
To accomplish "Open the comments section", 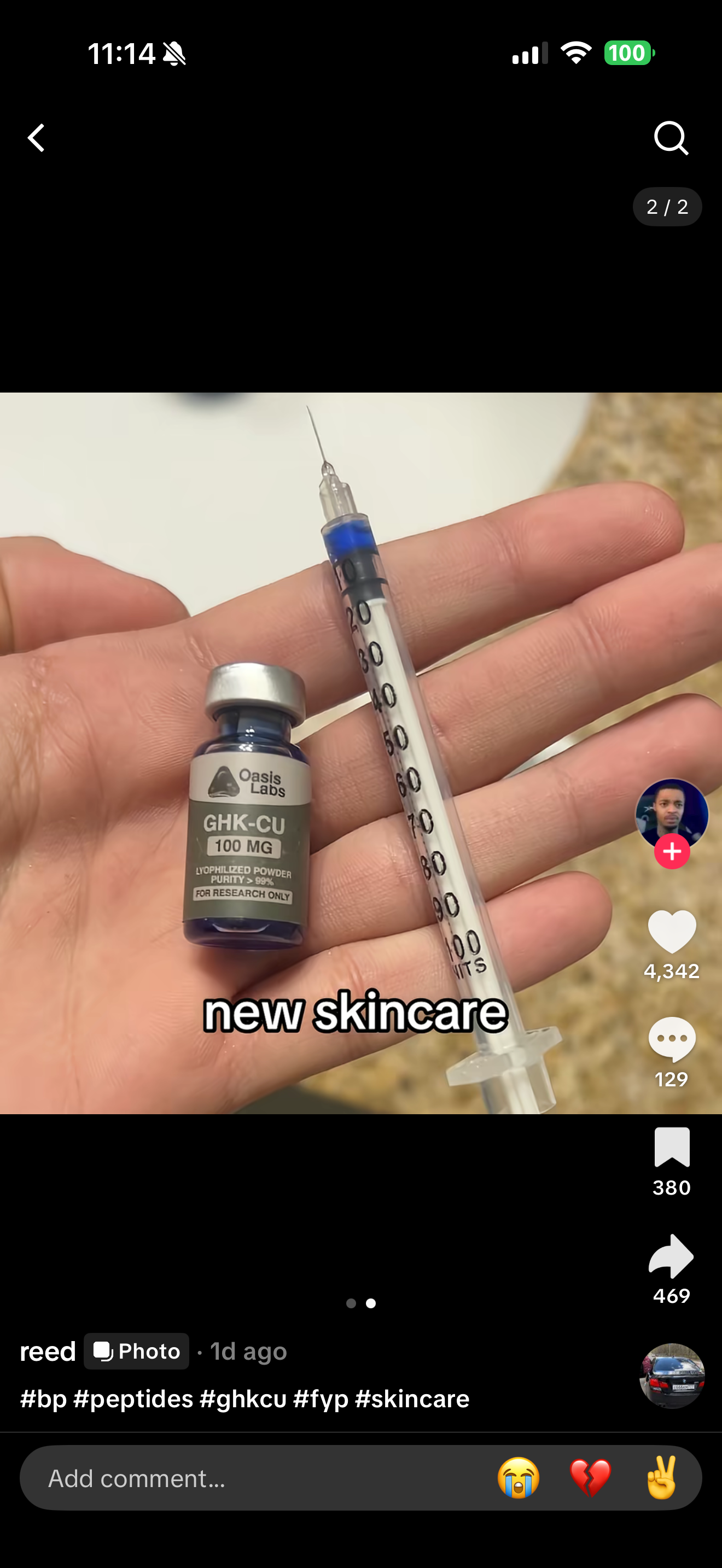I will point(672,1039).
